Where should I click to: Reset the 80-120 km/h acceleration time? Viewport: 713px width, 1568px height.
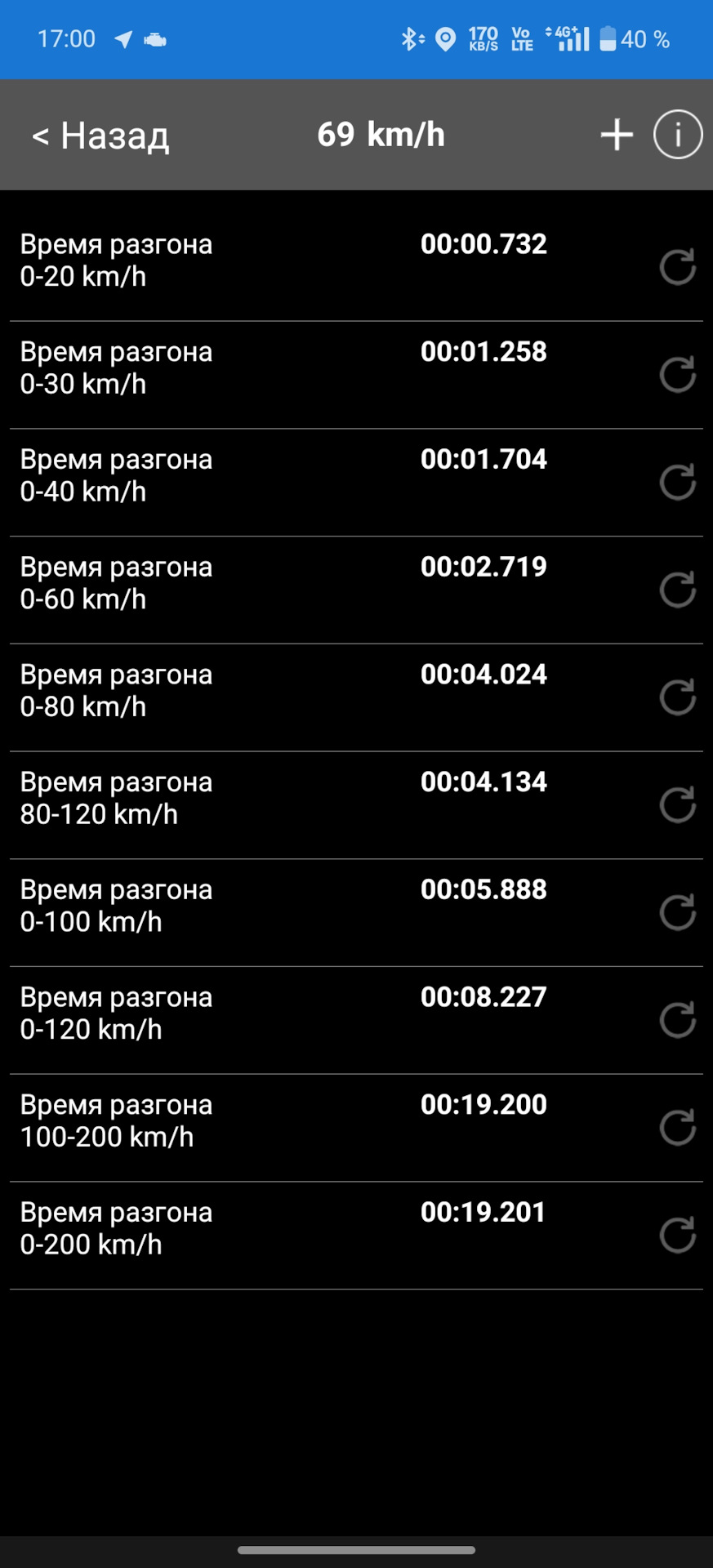(x=677, y=805)
